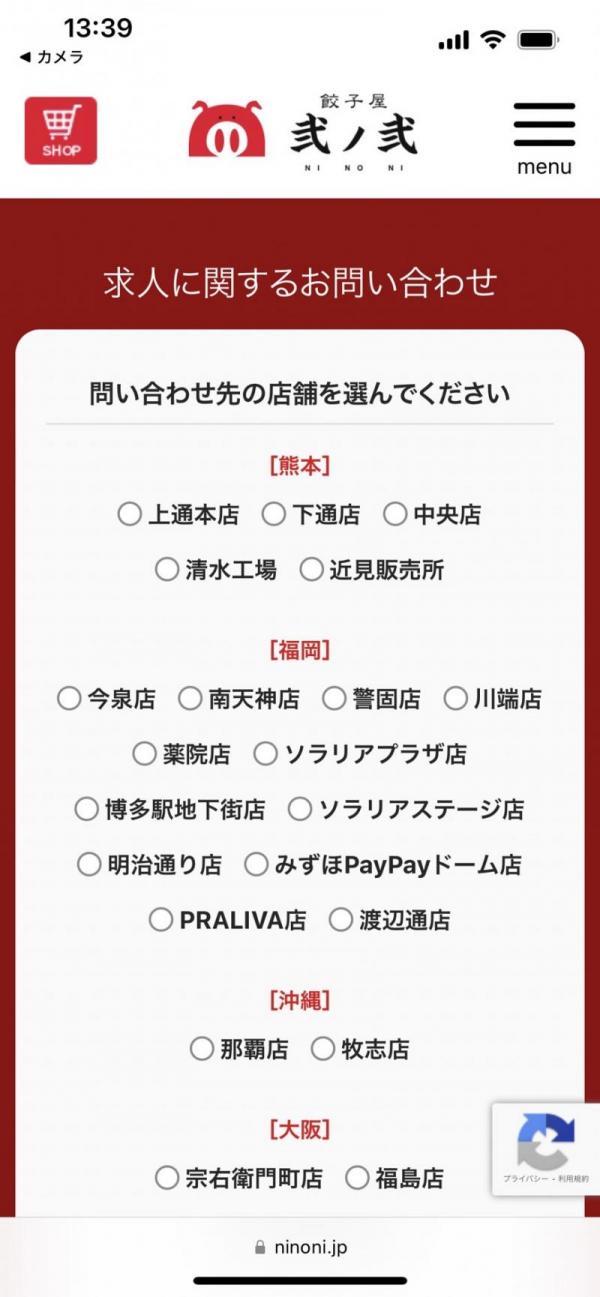Viewport: 600px width, 1297px height.
Task: Choose the 今泉店 radio option
Action: pyautogui.click(x=69, y=699)
